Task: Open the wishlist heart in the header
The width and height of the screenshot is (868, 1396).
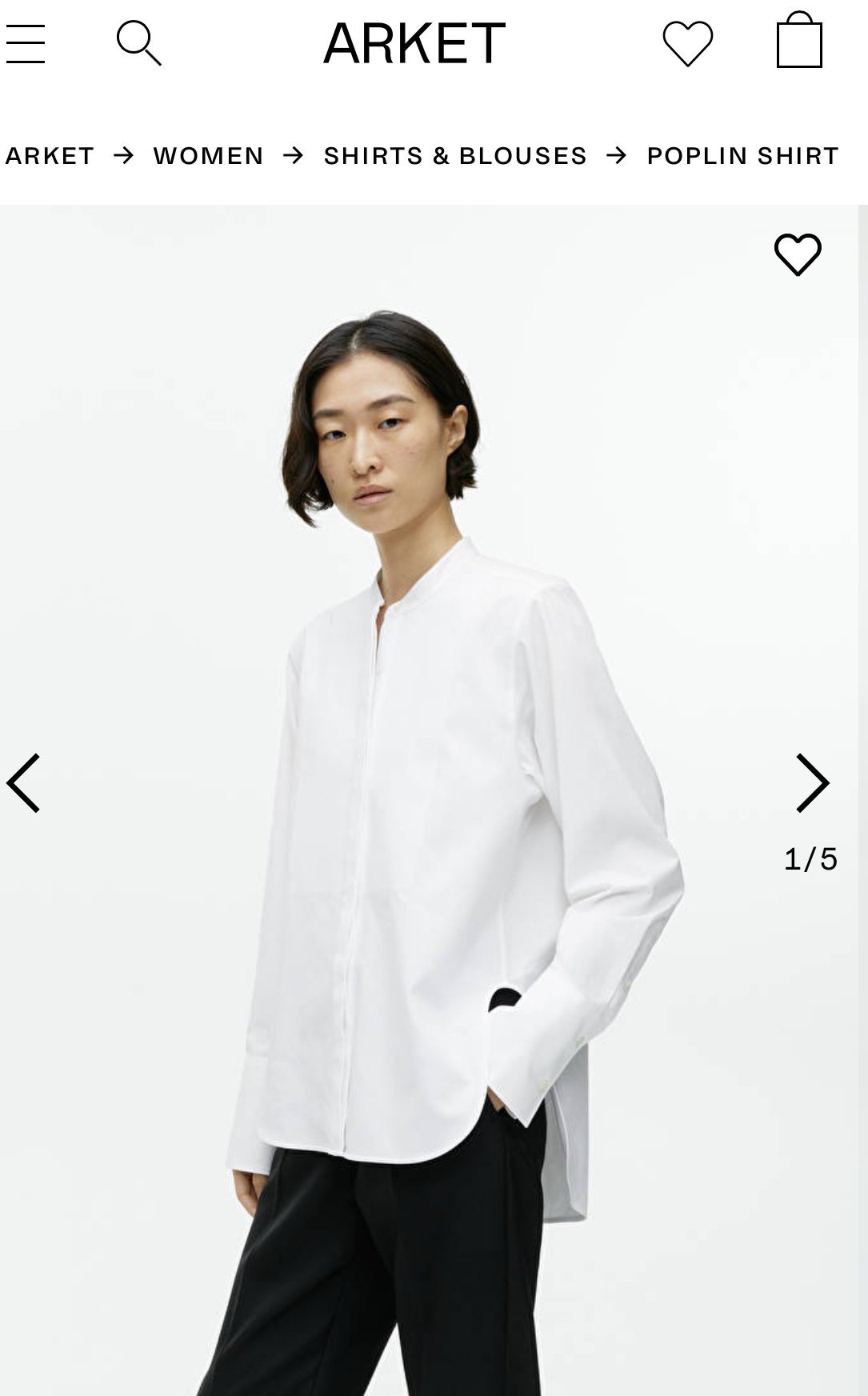Action: (x=687, y=43)
